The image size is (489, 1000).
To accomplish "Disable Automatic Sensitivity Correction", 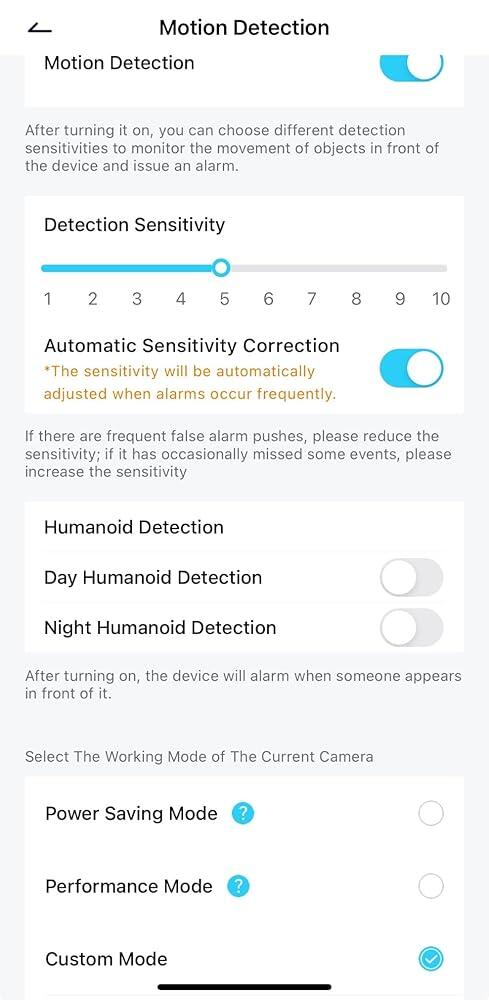I will [411, 369].
